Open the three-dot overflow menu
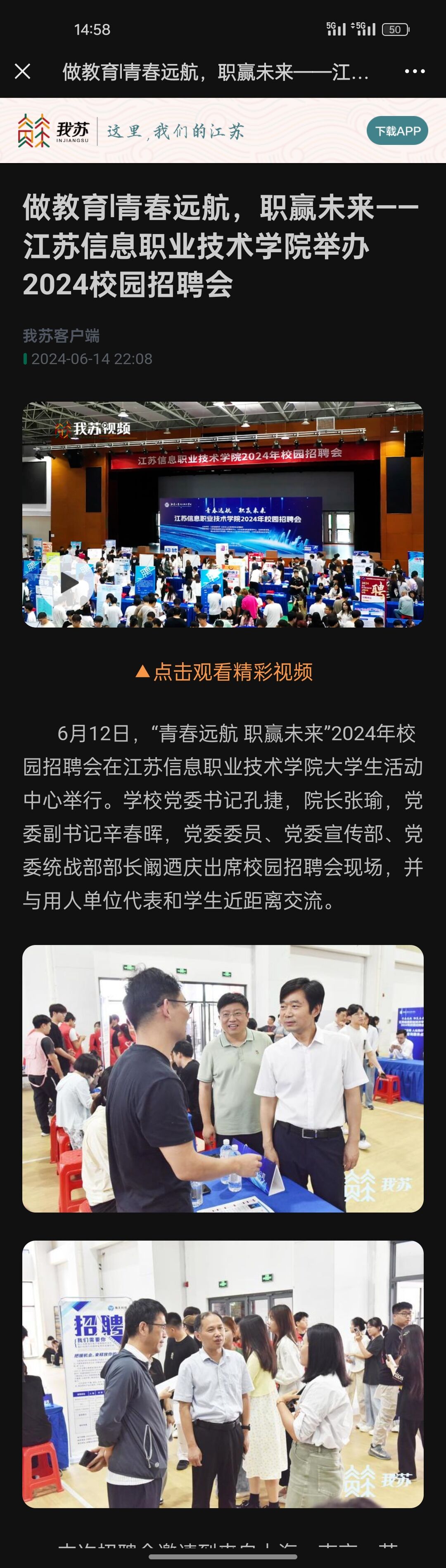 click(x=414, y=72)
